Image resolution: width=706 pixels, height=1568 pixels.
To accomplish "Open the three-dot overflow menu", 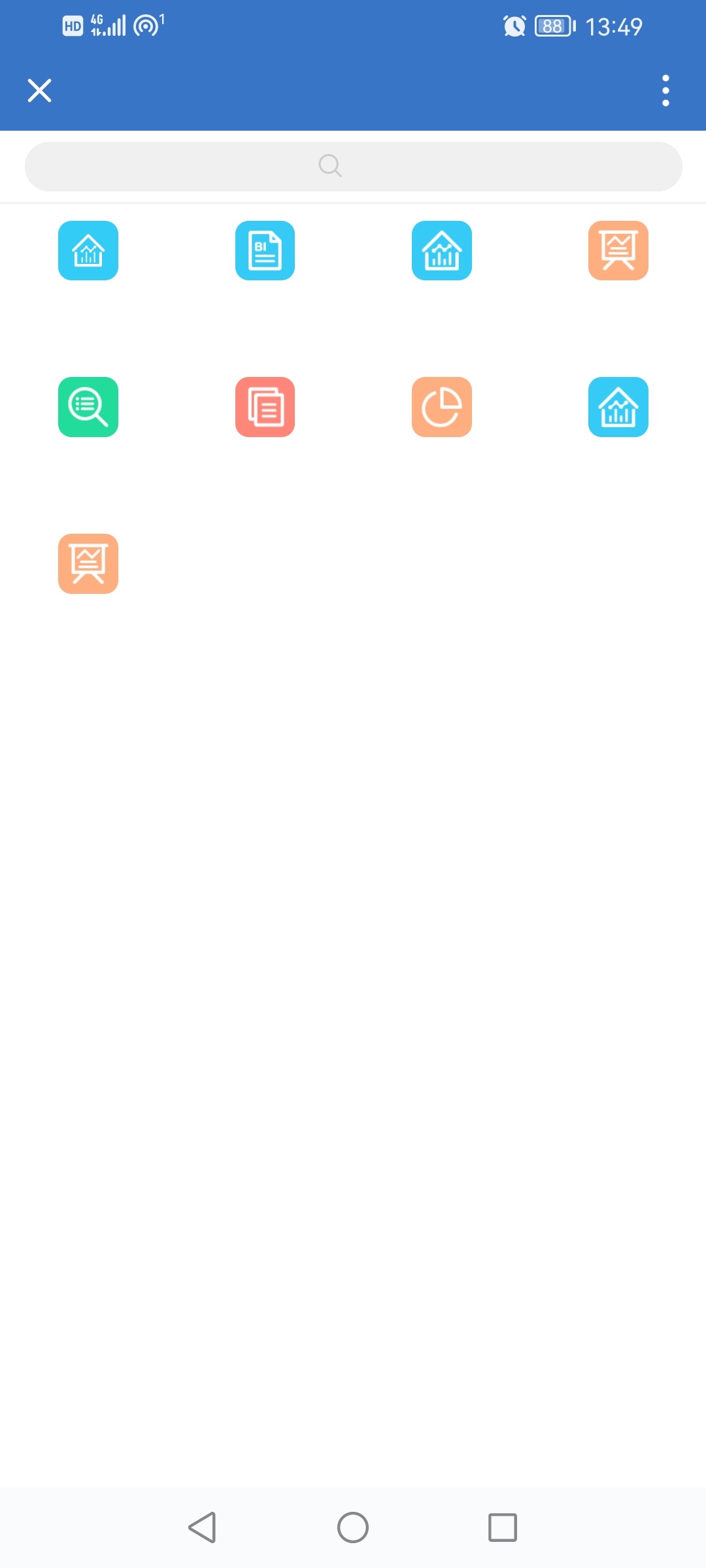I will coord(665,91).
